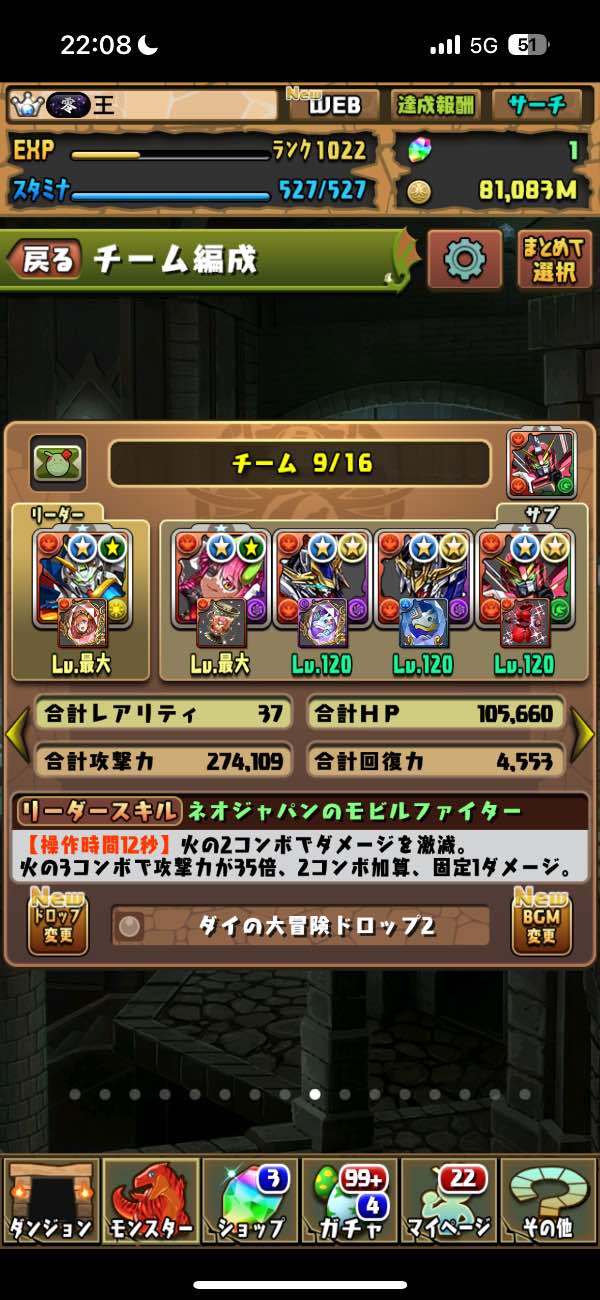Open the gear settings icon
The width and height of the screenshot is (600, 1300).
tap(464, 260)
